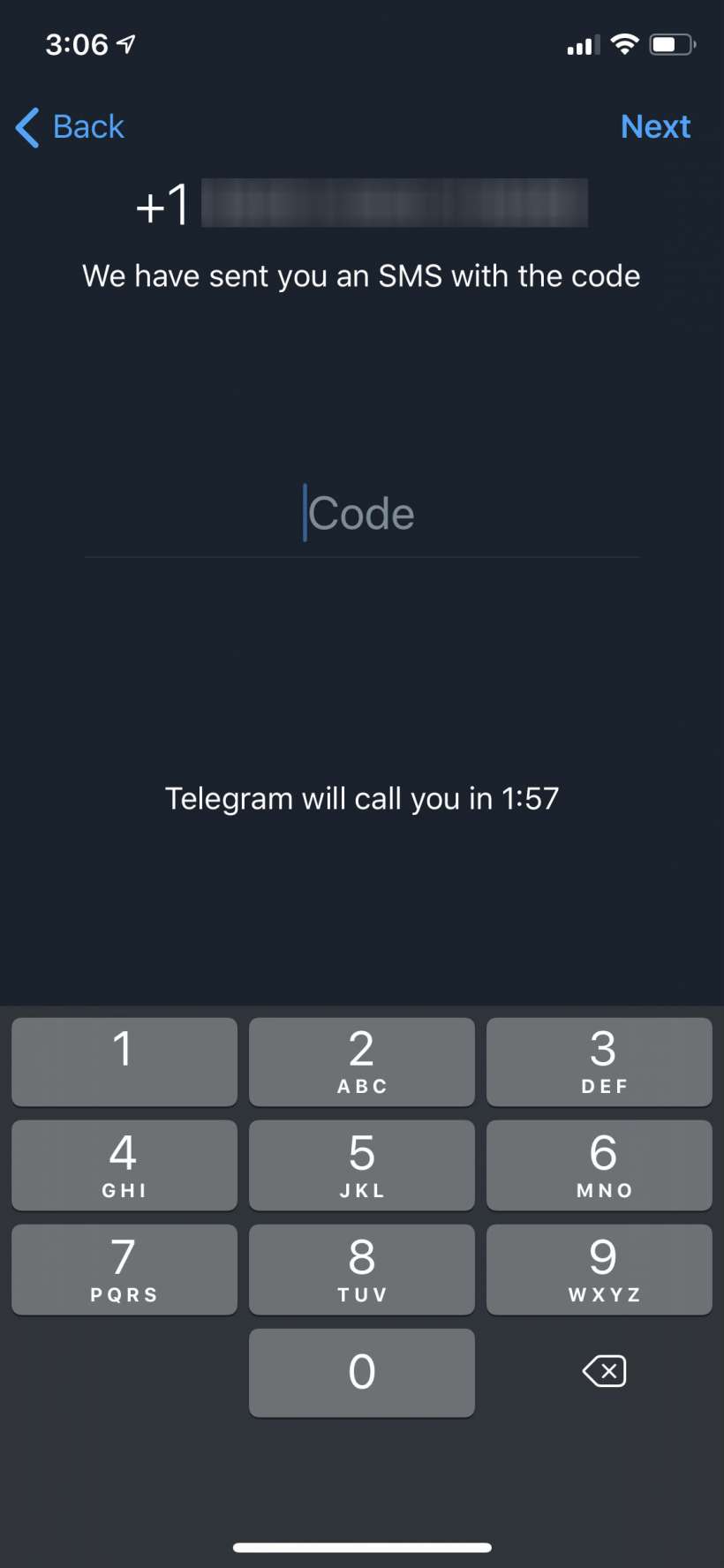Tap the 8 TUV key
724x1568 pixels.
[361, 1269]
